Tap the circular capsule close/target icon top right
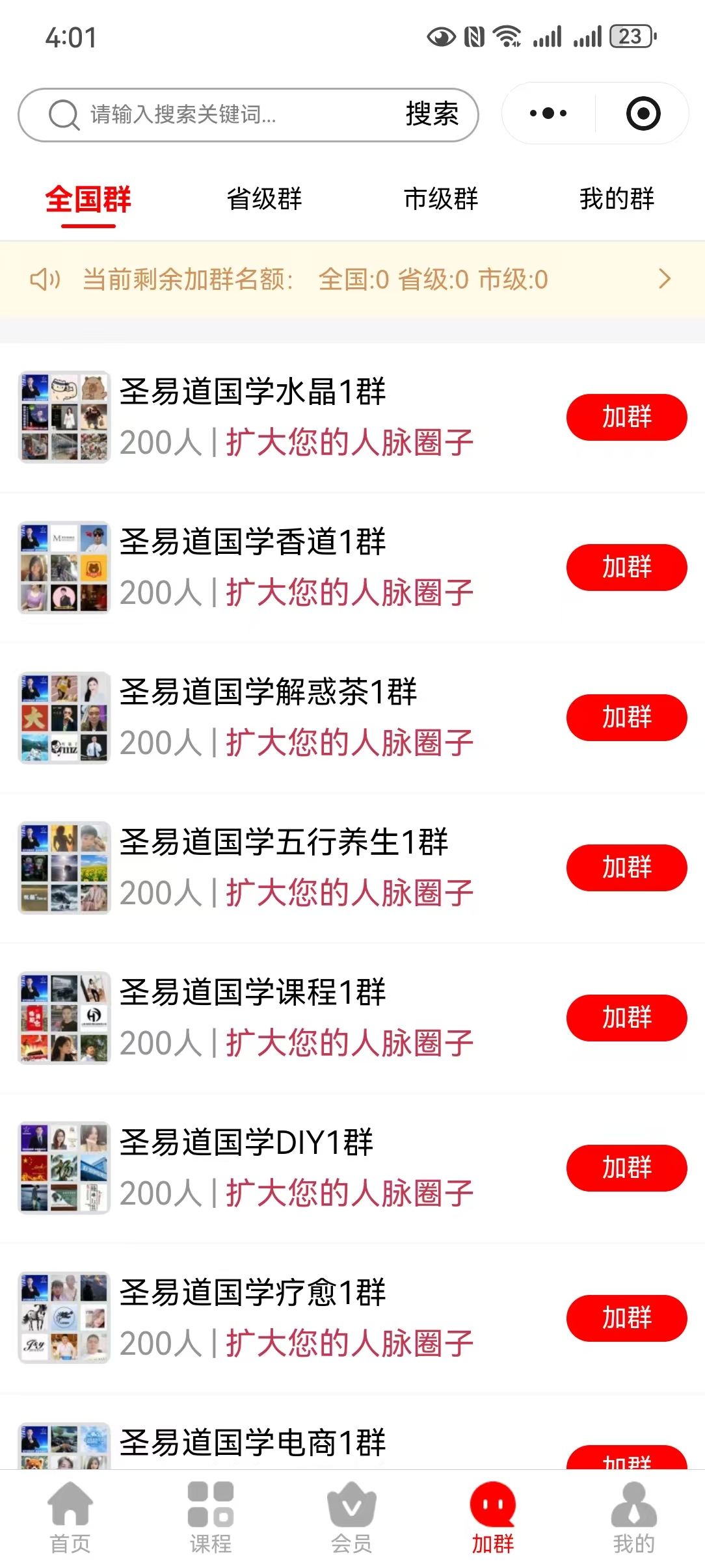Viewport: 705px width, 1568px height. [641, 113]
